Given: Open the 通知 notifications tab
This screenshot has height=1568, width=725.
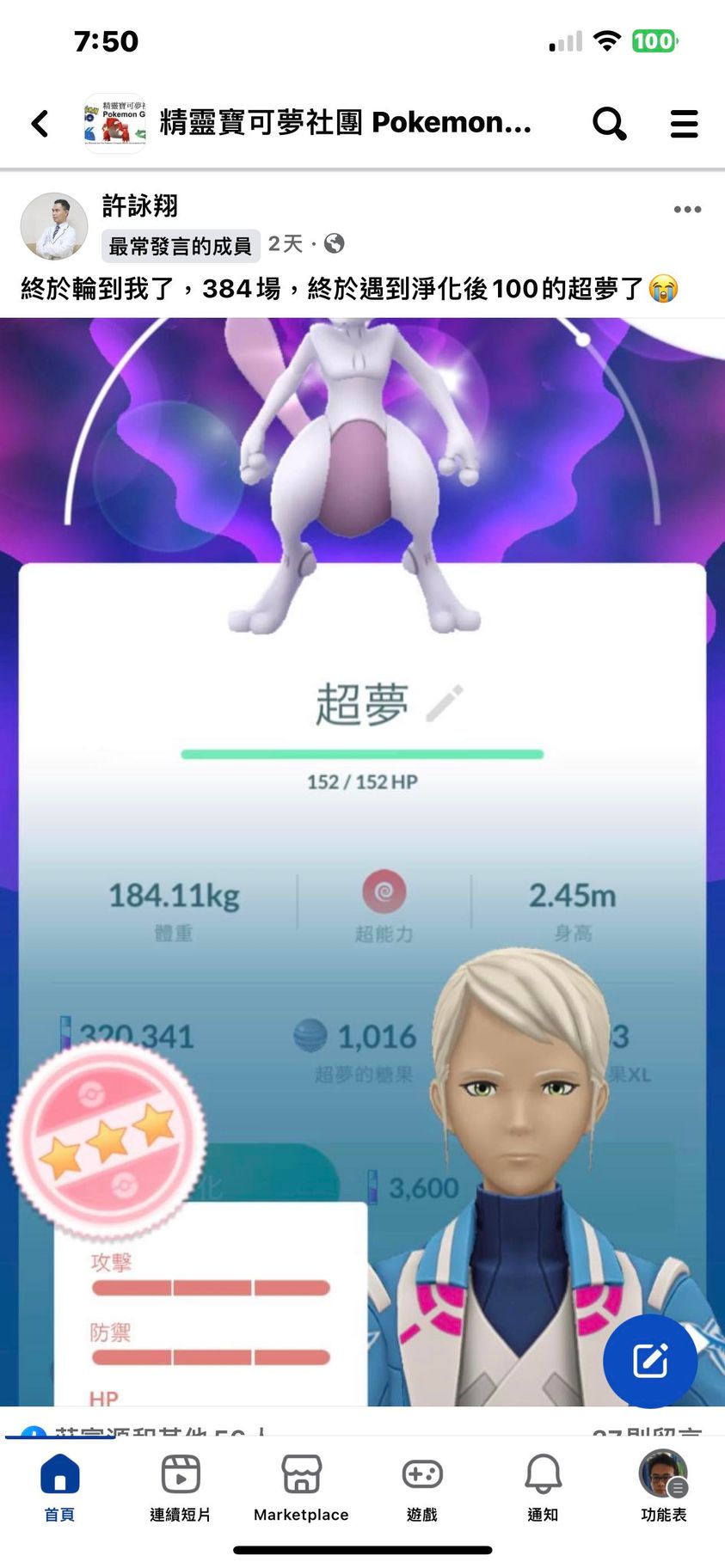Looking at the screenshot, I should 543,1487.
